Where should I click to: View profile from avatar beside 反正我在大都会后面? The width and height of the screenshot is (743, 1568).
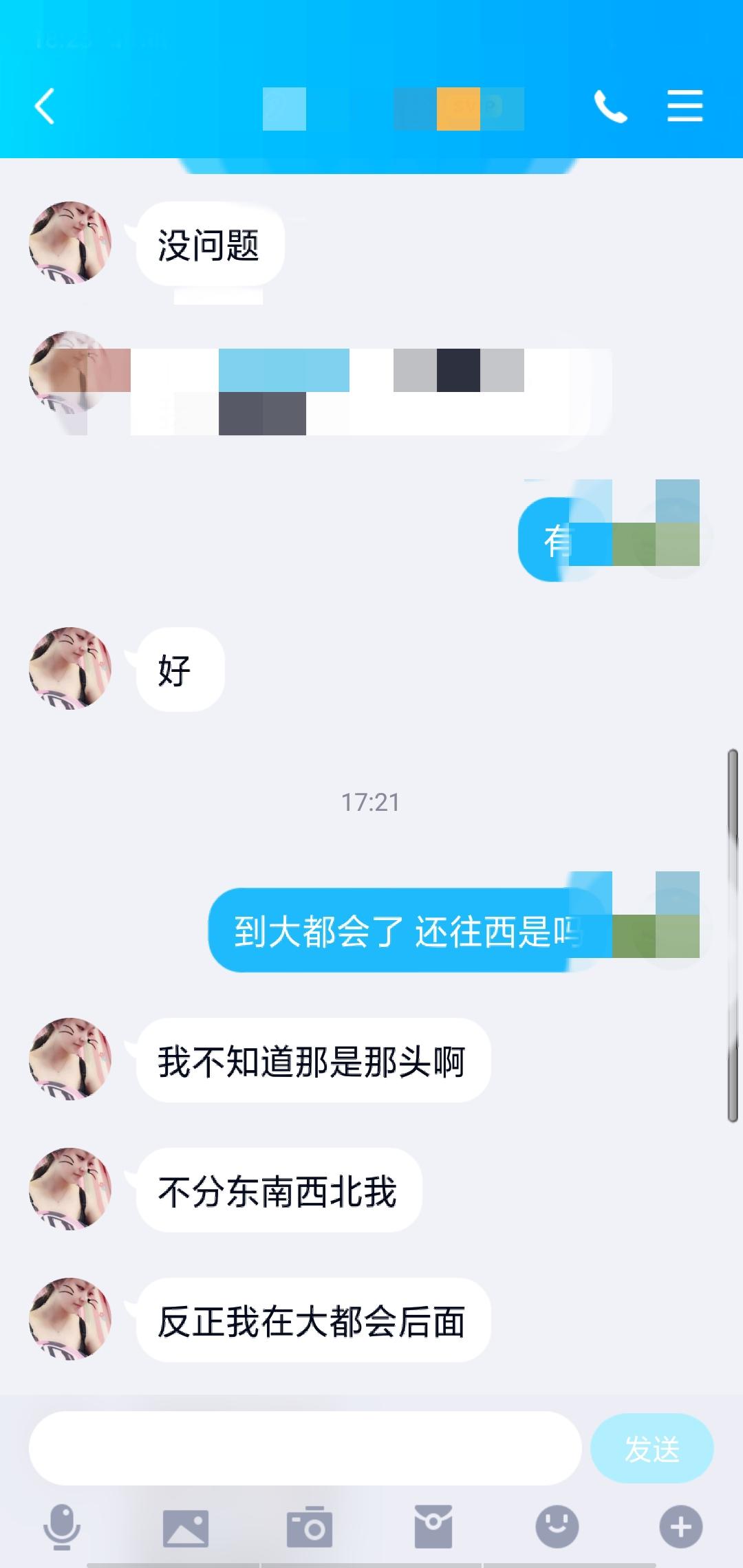[70, 1318]
